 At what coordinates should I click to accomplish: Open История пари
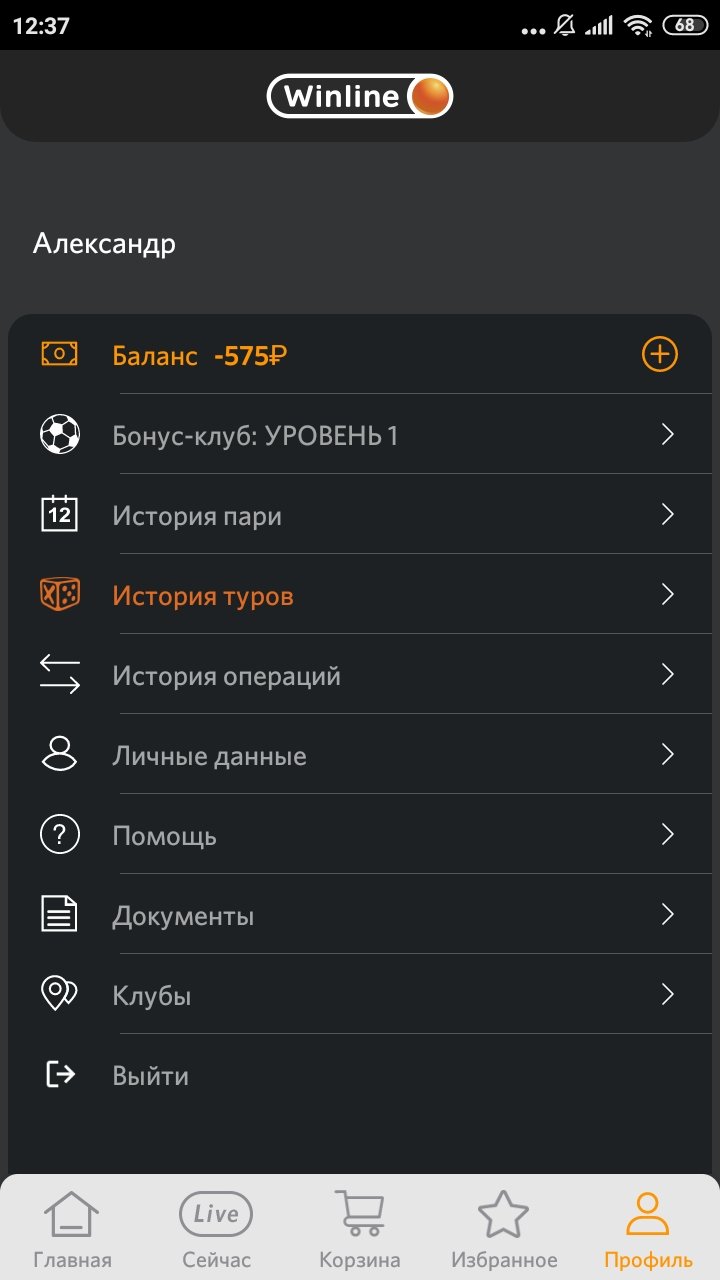[360, 515]
